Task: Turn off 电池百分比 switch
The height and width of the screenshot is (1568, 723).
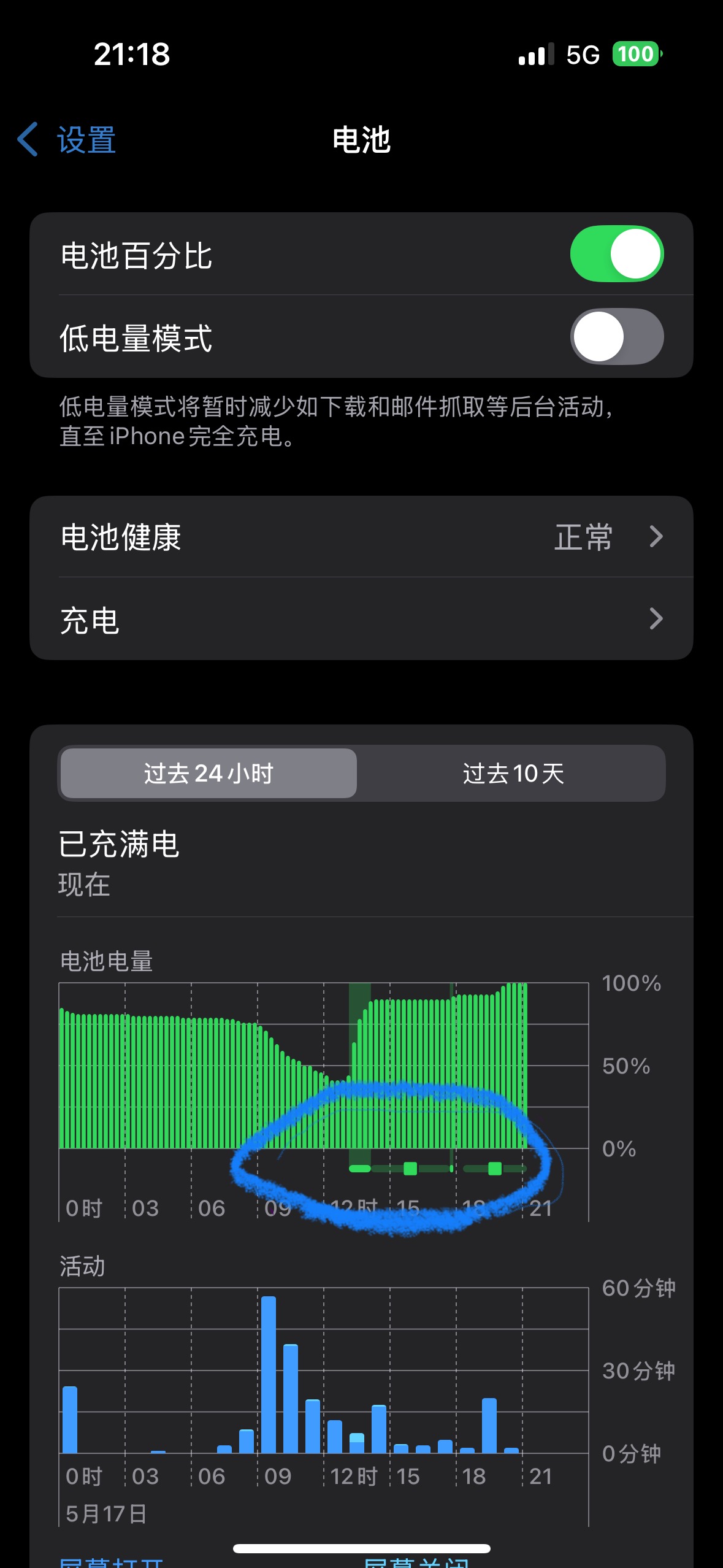Action: (x=616, y=254)
